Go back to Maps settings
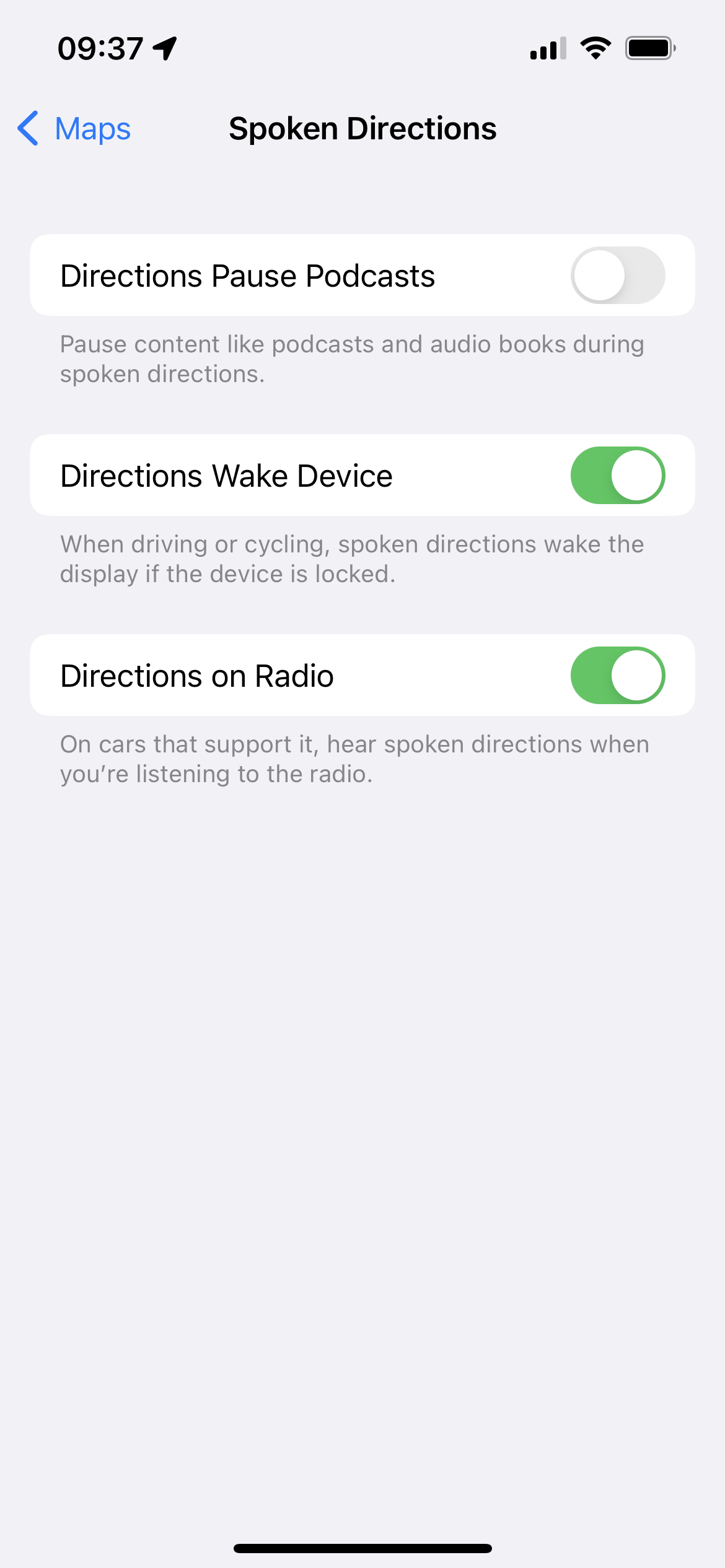Image resolution: width=725 pixels, height=1568 pixels. pyautogui.click(x=74, y=129)
